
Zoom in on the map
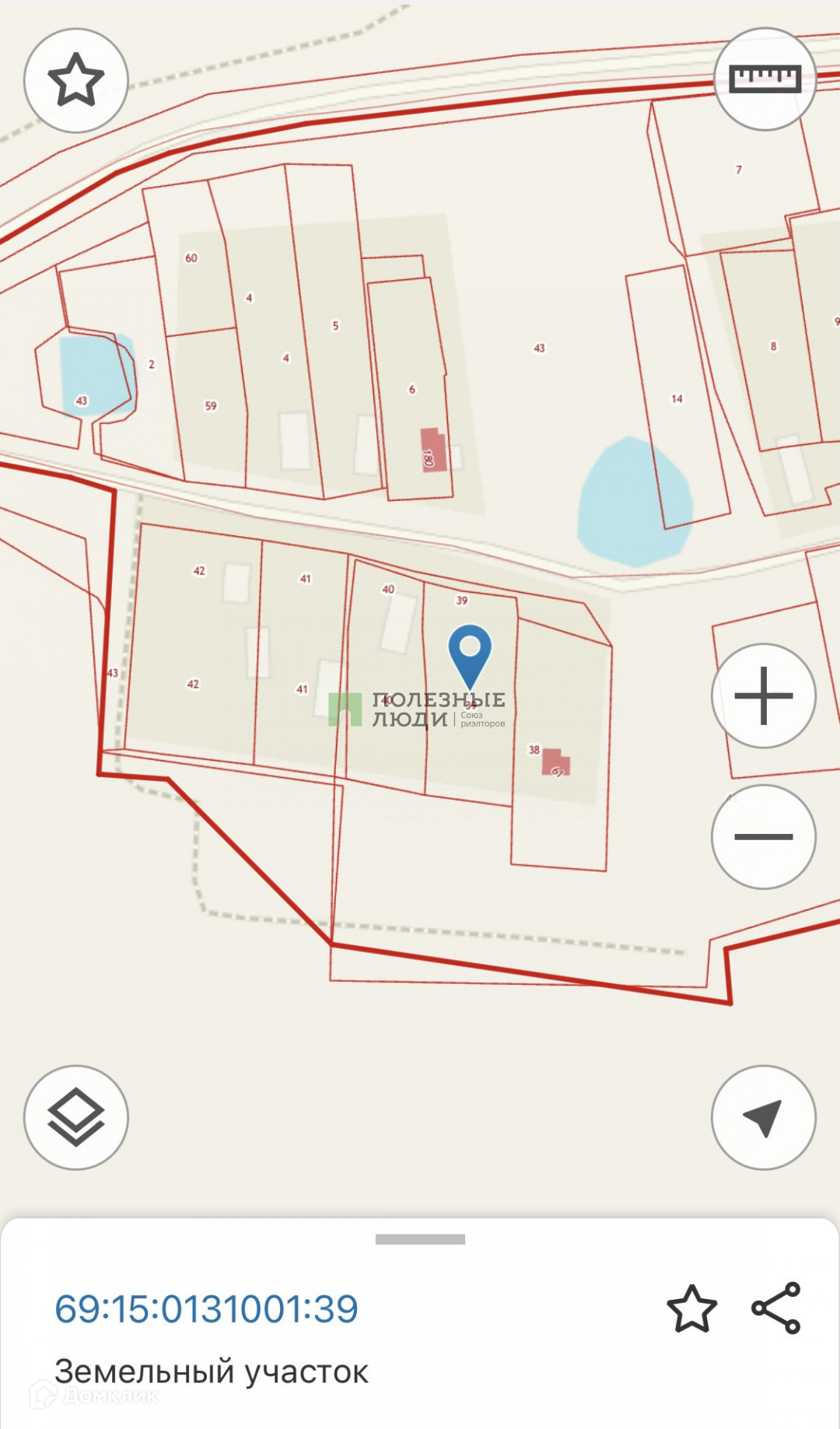(x=763, y=695)
